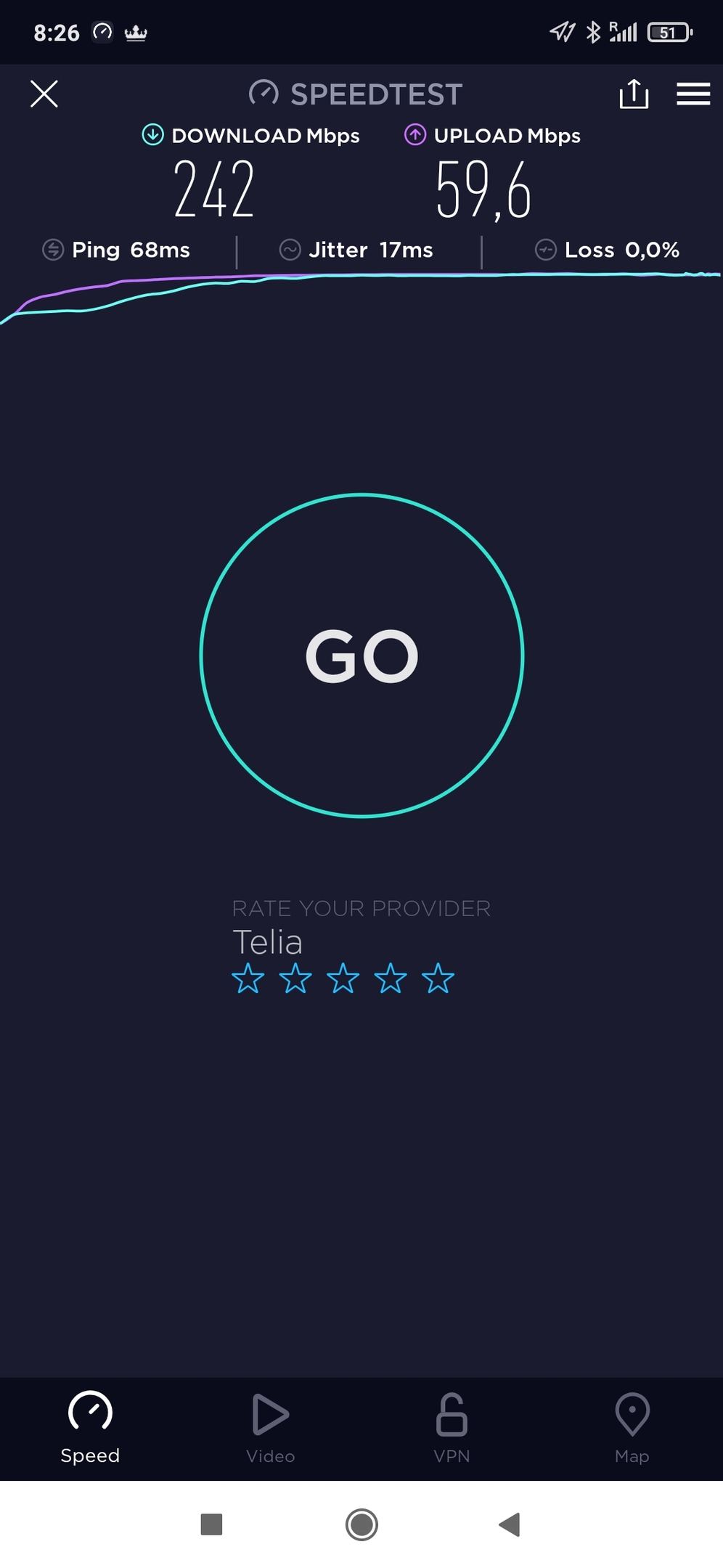Select the Speed tab
The width and height of the screenshot is (723, 1568).
point(90,1428)
